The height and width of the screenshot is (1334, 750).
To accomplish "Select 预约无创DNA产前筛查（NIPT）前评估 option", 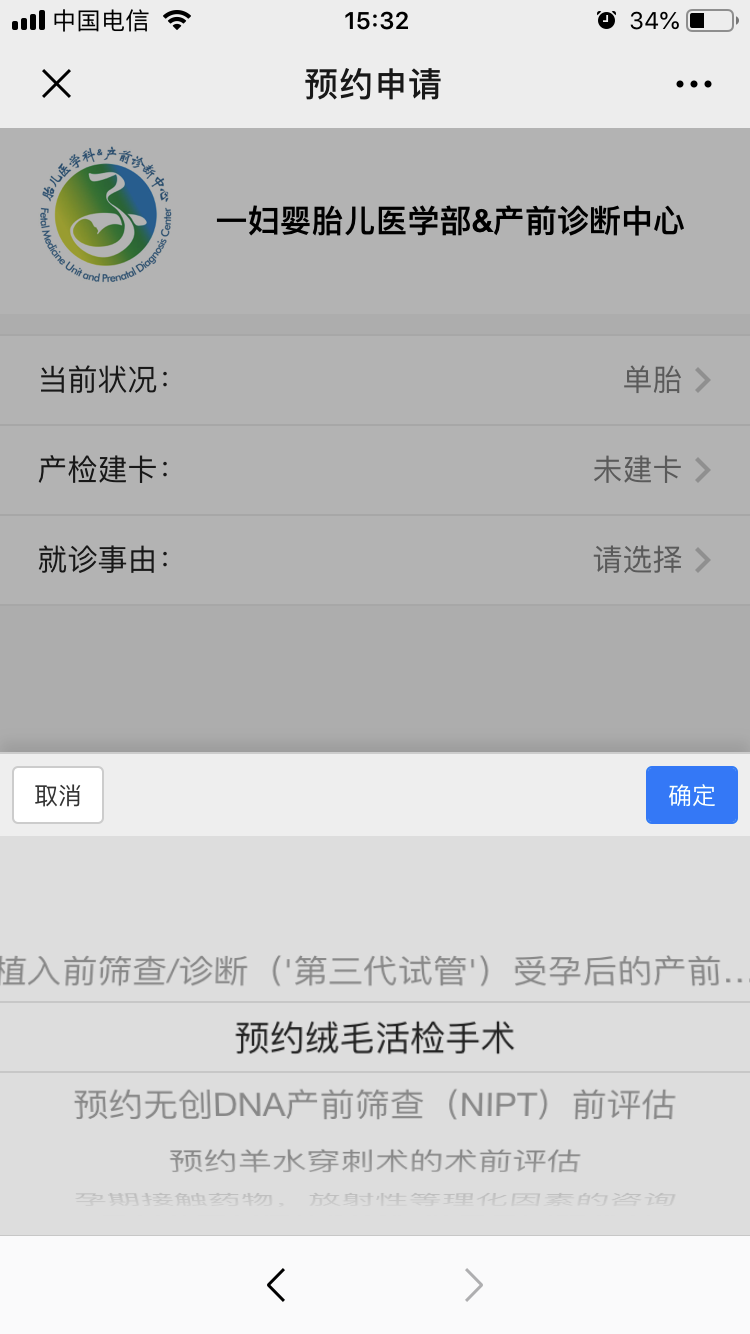I will pos(375,1105).
